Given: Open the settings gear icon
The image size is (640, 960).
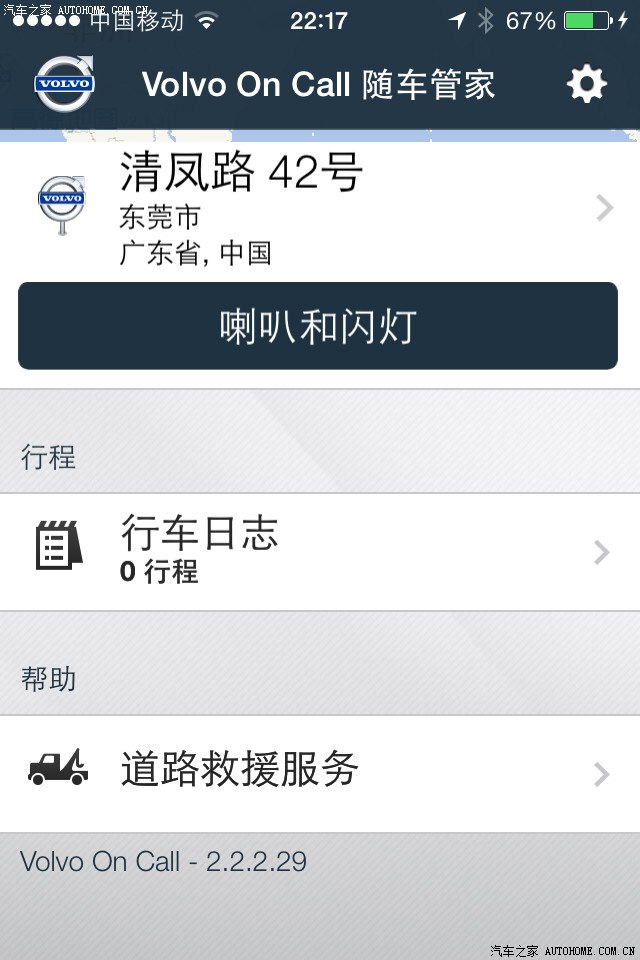Looking at the screenshot, I should click(586, 85).
